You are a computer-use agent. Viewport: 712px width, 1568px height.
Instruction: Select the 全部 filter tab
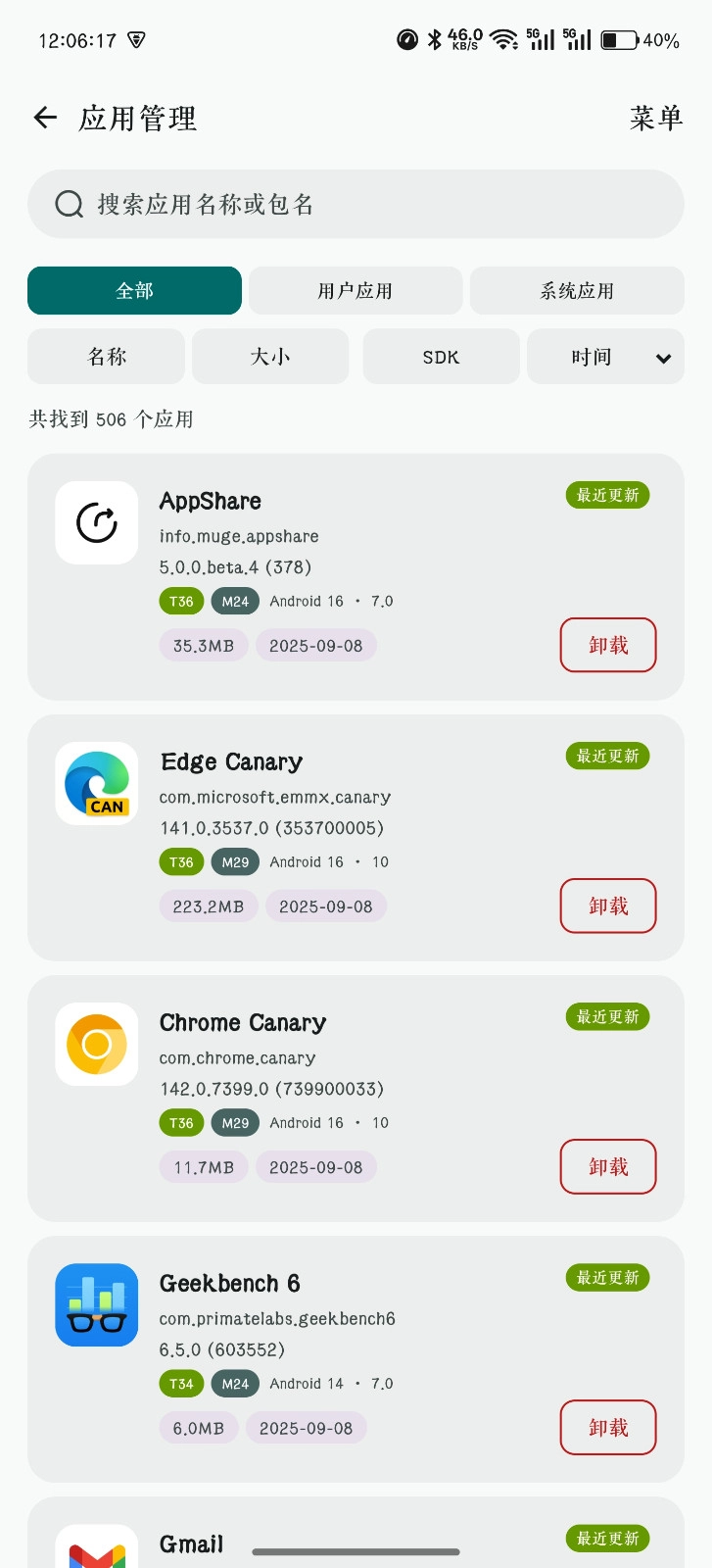pos(134,290)
